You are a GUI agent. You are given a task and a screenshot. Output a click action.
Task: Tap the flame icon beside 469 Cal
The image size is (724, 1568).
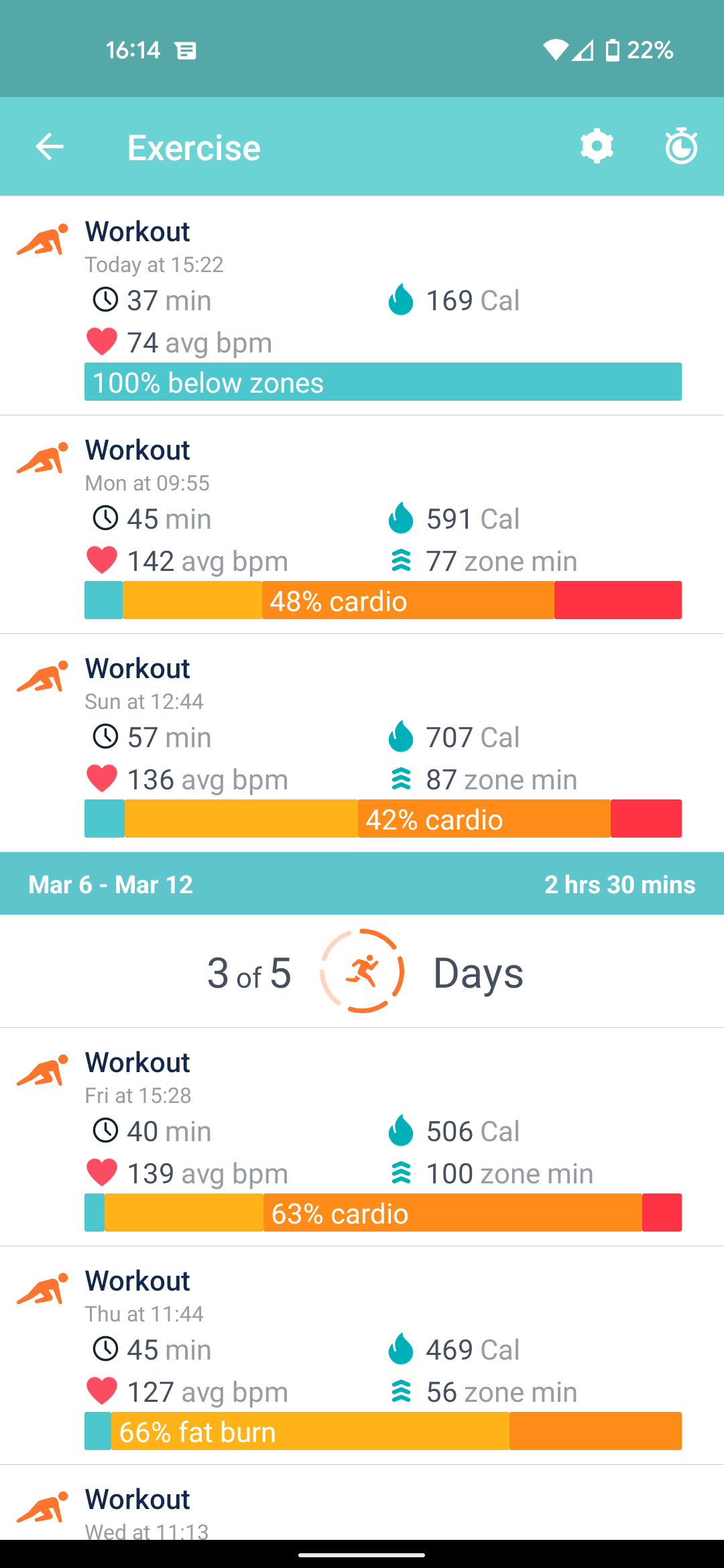400,1349
